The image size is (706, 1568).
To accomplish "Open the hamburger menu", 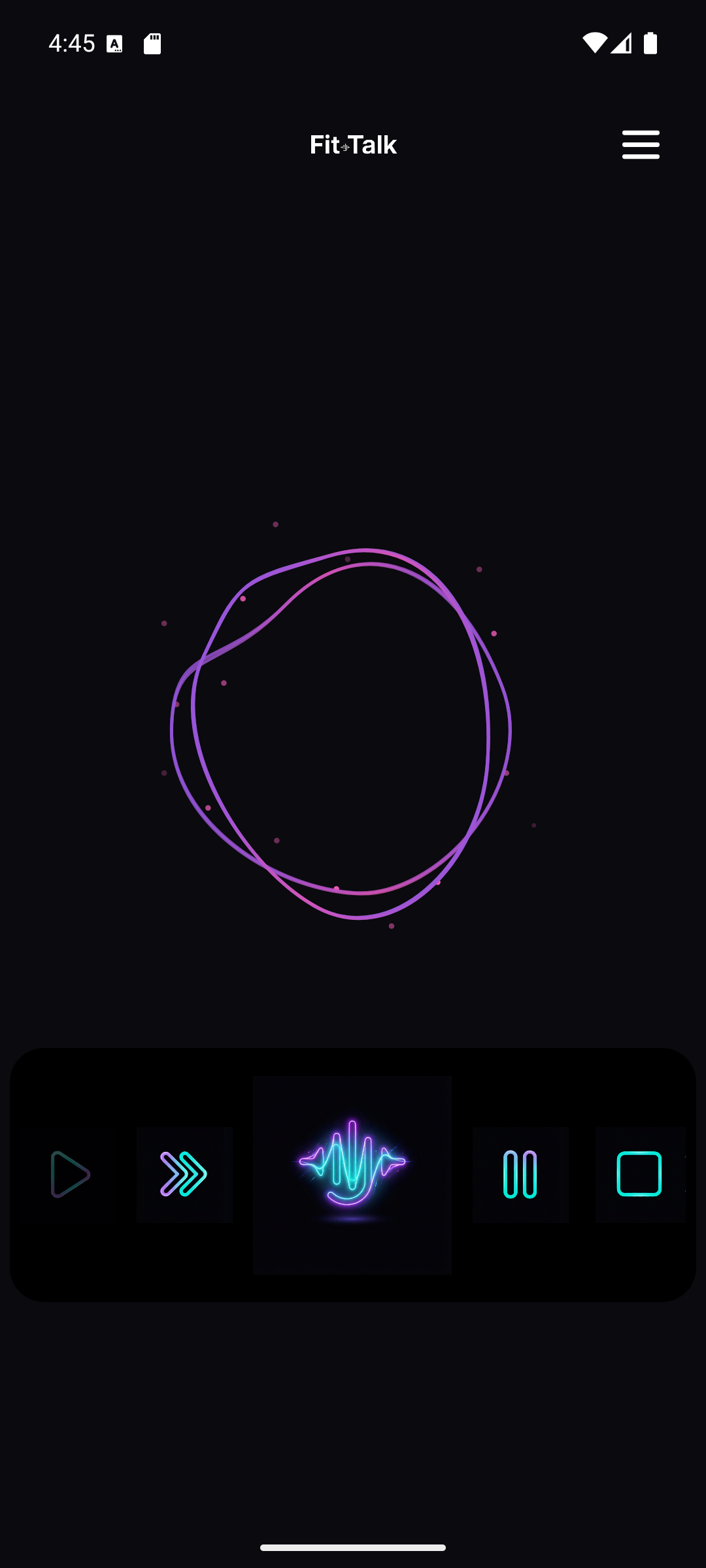I will click(x=641, y=144).
